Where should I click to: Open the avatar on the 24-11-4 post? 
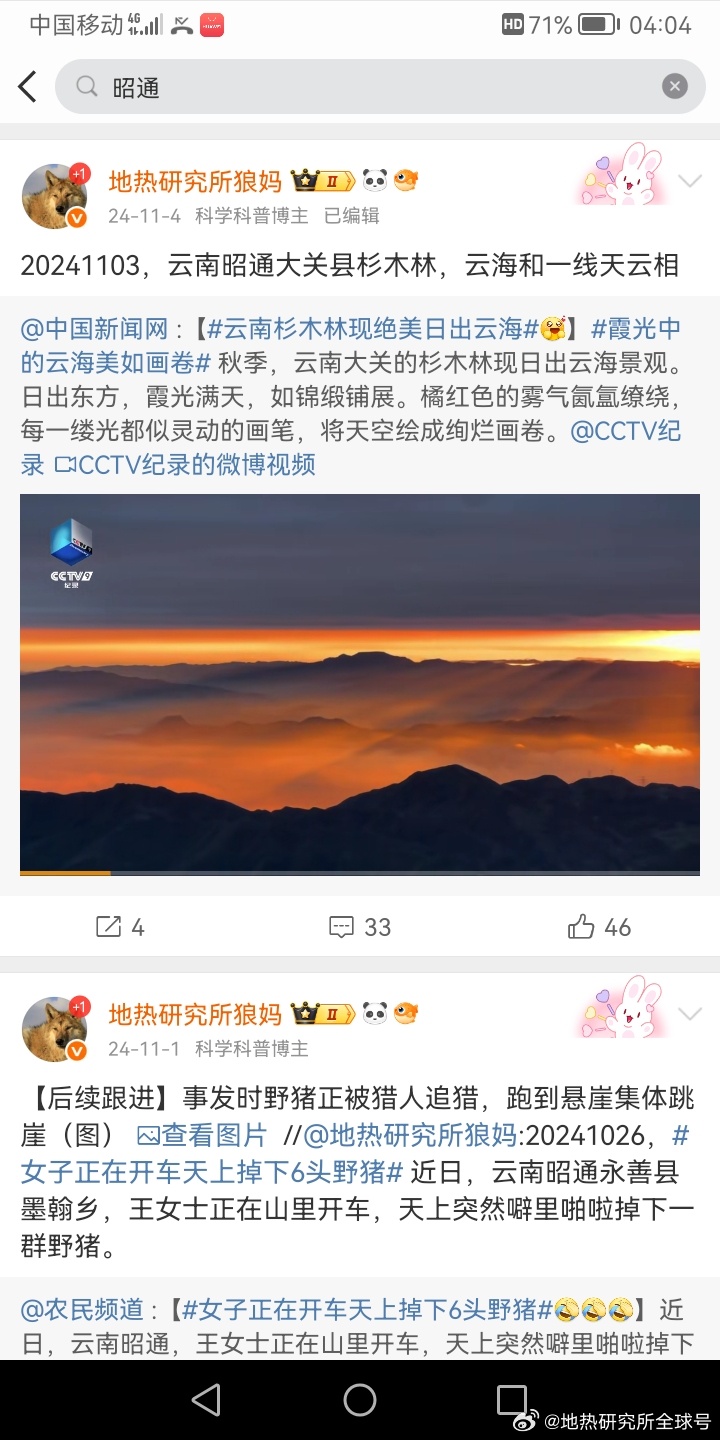tap(54, 197)
